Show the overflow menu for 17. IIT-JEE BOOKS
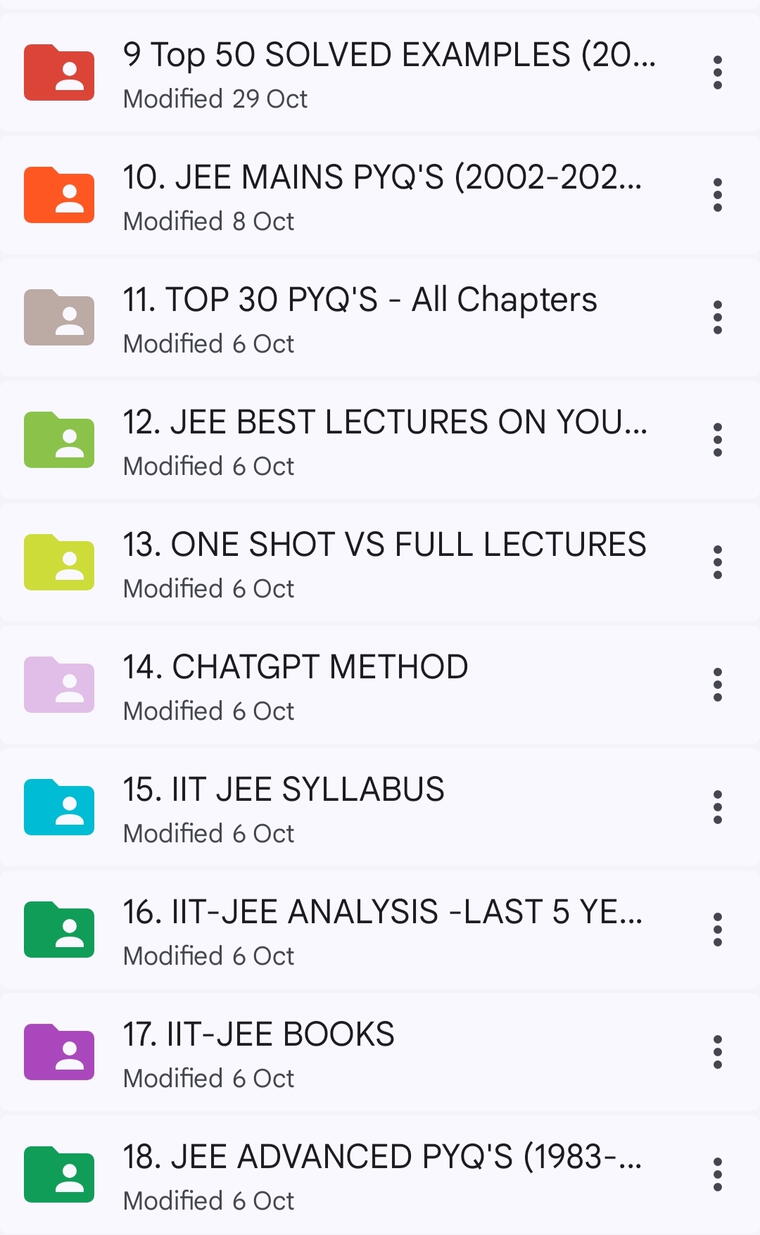Screen dimensions: 760x1235 pos(717,1051)
